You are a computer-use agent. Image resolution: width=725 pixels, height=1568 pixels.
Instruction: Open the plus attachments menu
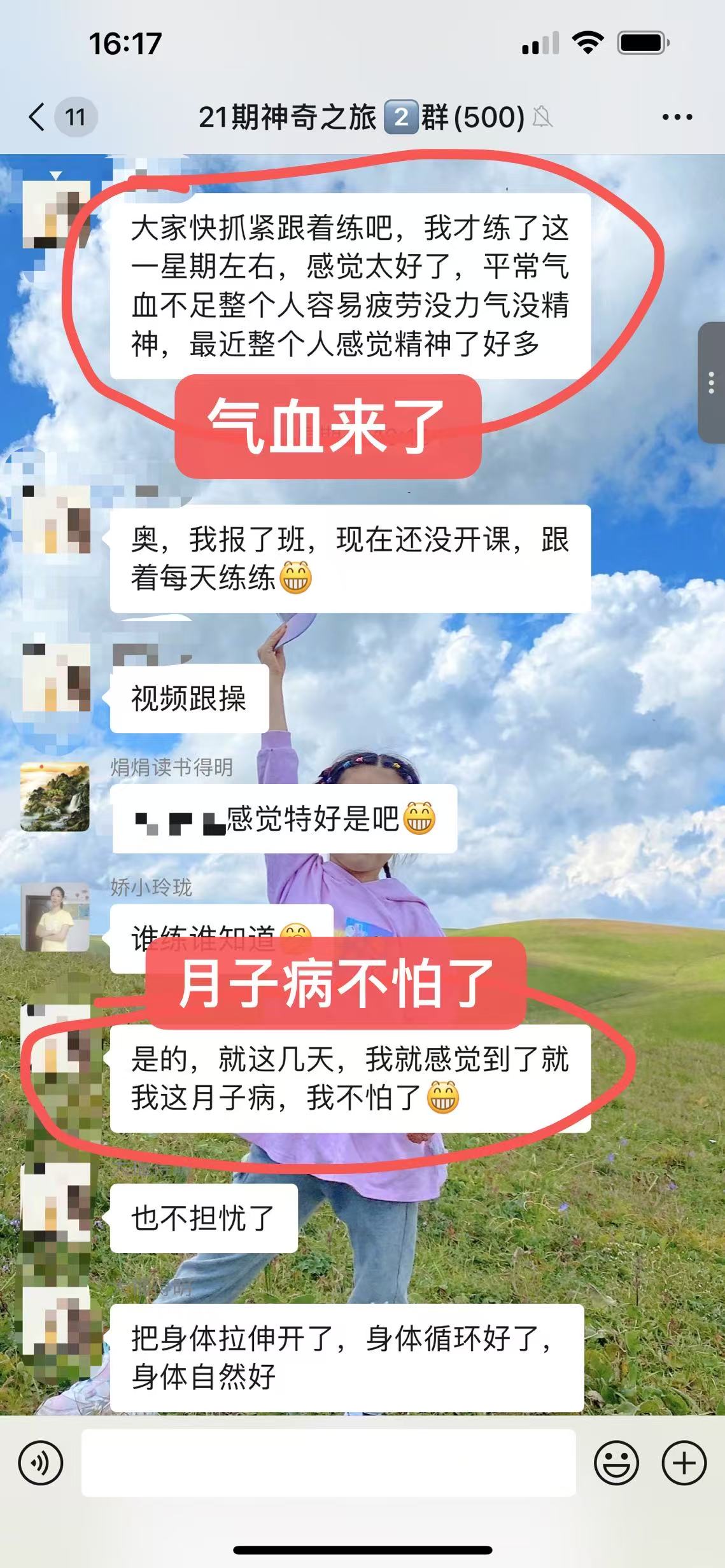(x=684, y=1462)
